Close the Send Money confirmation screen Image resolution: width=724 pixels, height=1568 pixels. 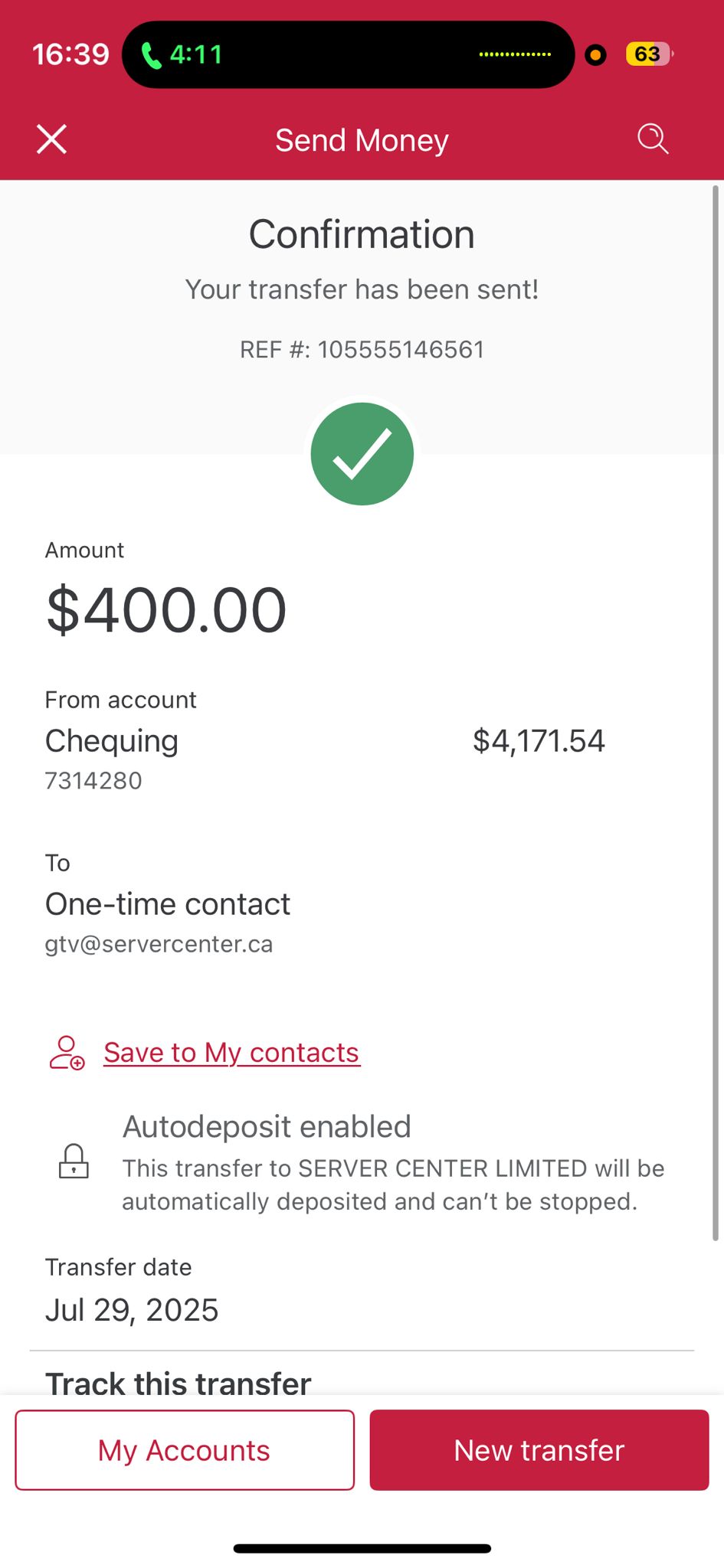click(x=52, y=139)
